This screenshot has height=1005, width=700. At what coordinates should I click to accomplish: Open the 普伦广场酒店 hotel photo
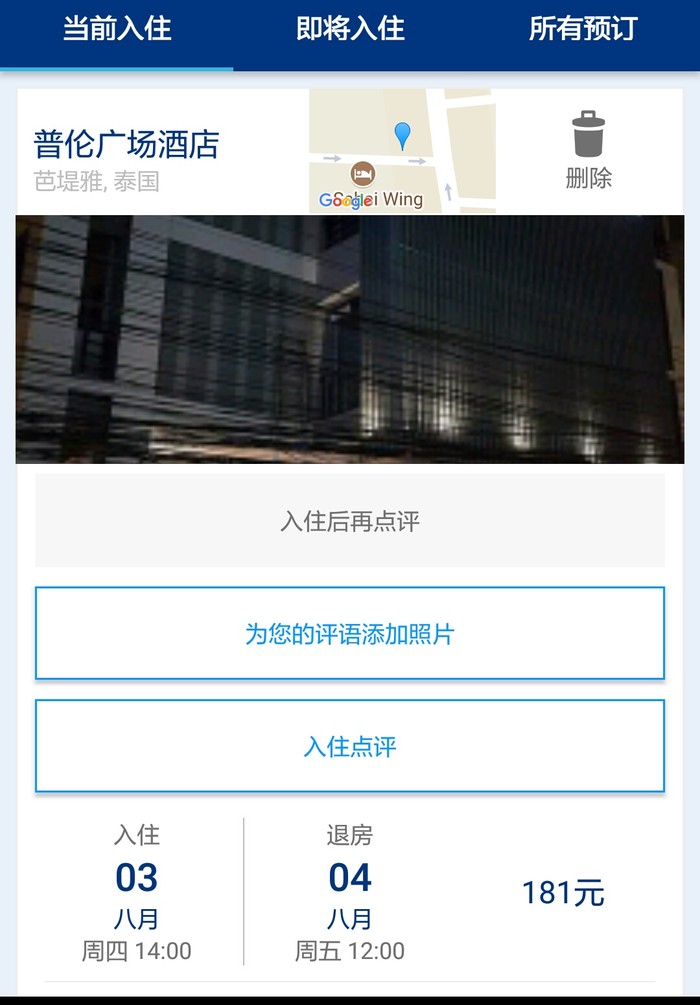point(350,340)
